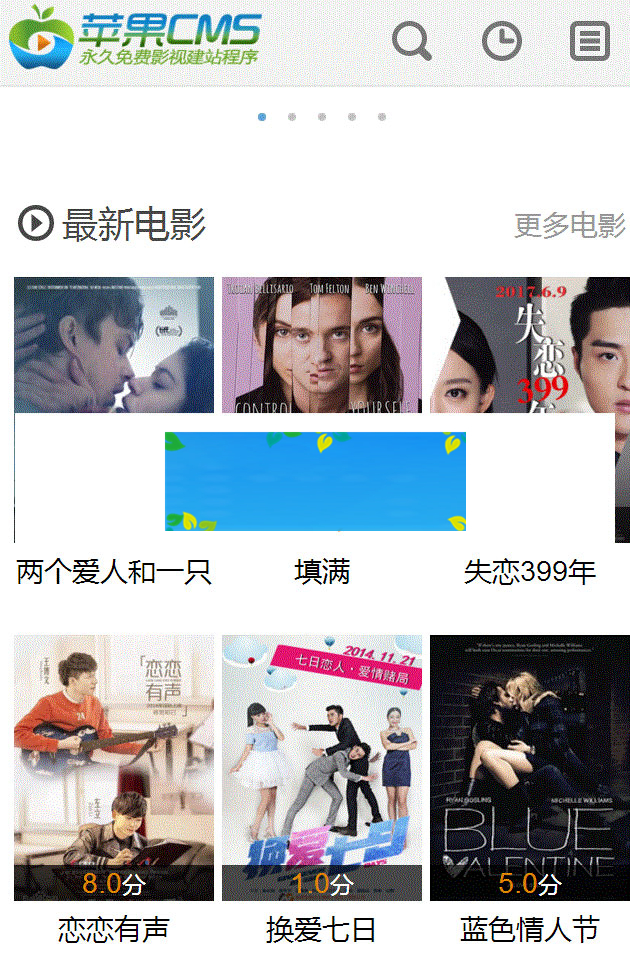Image resolution: width=630 pixels, height=961 pixels.
Task: Open the search icon
Action: [x=411, y=42]
